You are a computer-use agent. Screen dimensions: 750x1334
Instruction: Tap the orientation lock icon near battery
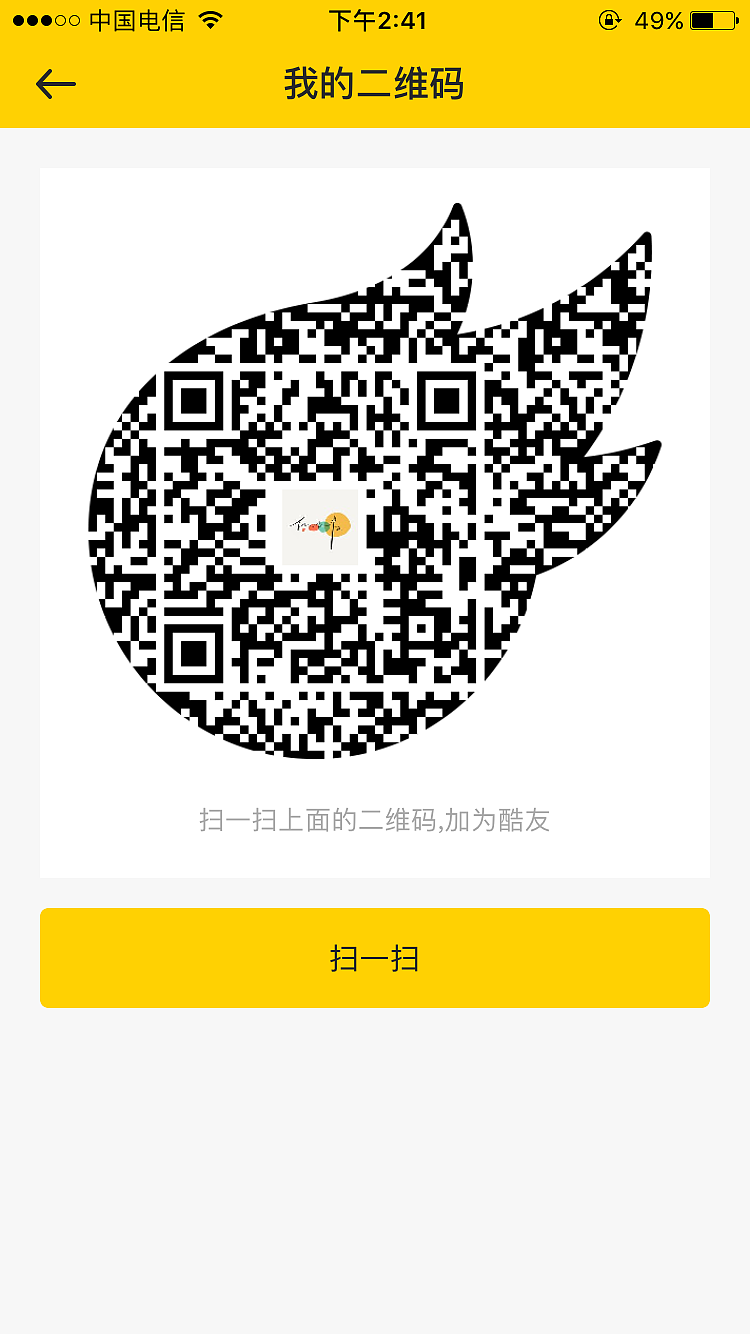click(x=610, y=20)
